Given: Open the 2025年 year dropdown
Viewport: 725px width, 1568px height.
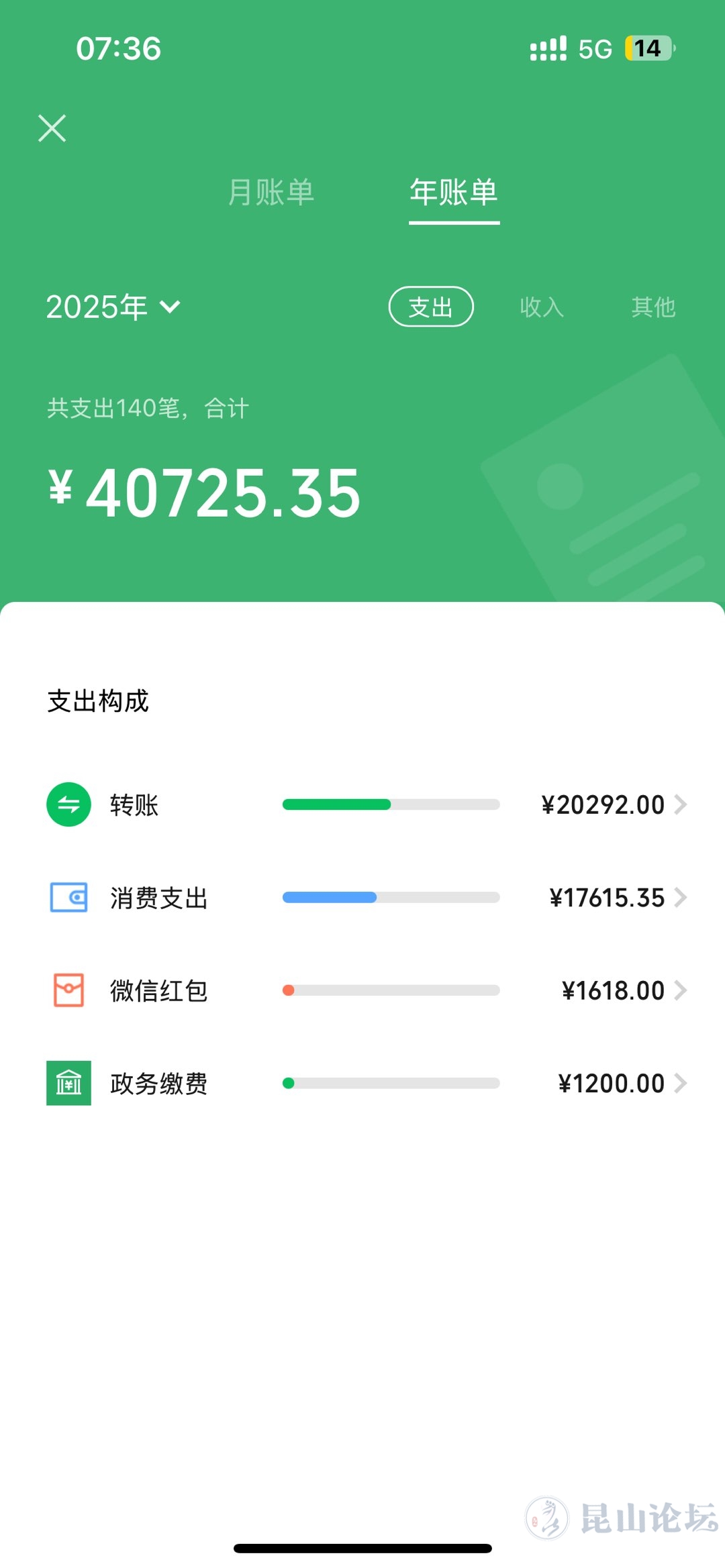Looking at the screenshot, I should click(x=113, y=307).
